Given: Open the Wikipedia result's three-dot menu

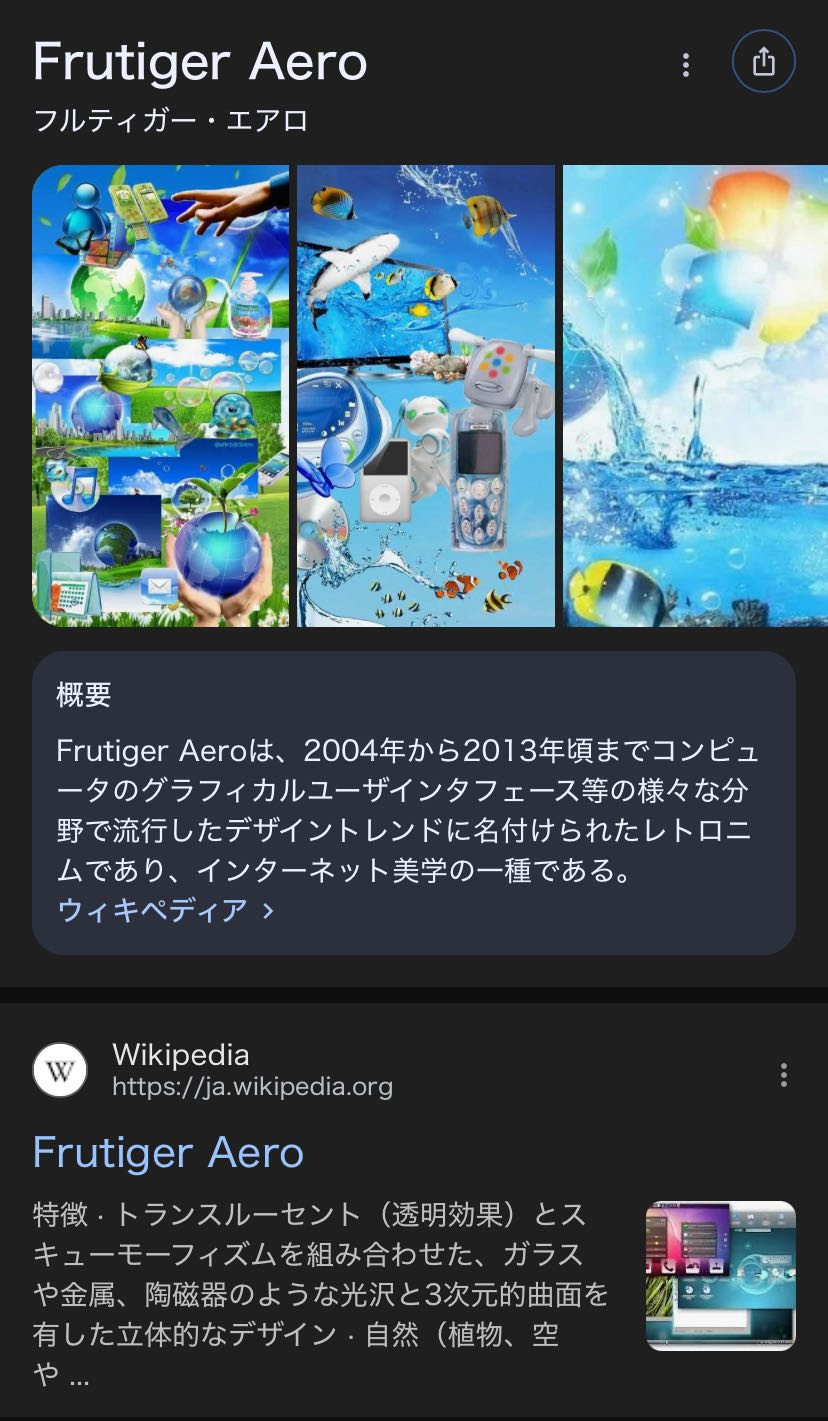Looking at the screenshot, I should pos(783,1075).
